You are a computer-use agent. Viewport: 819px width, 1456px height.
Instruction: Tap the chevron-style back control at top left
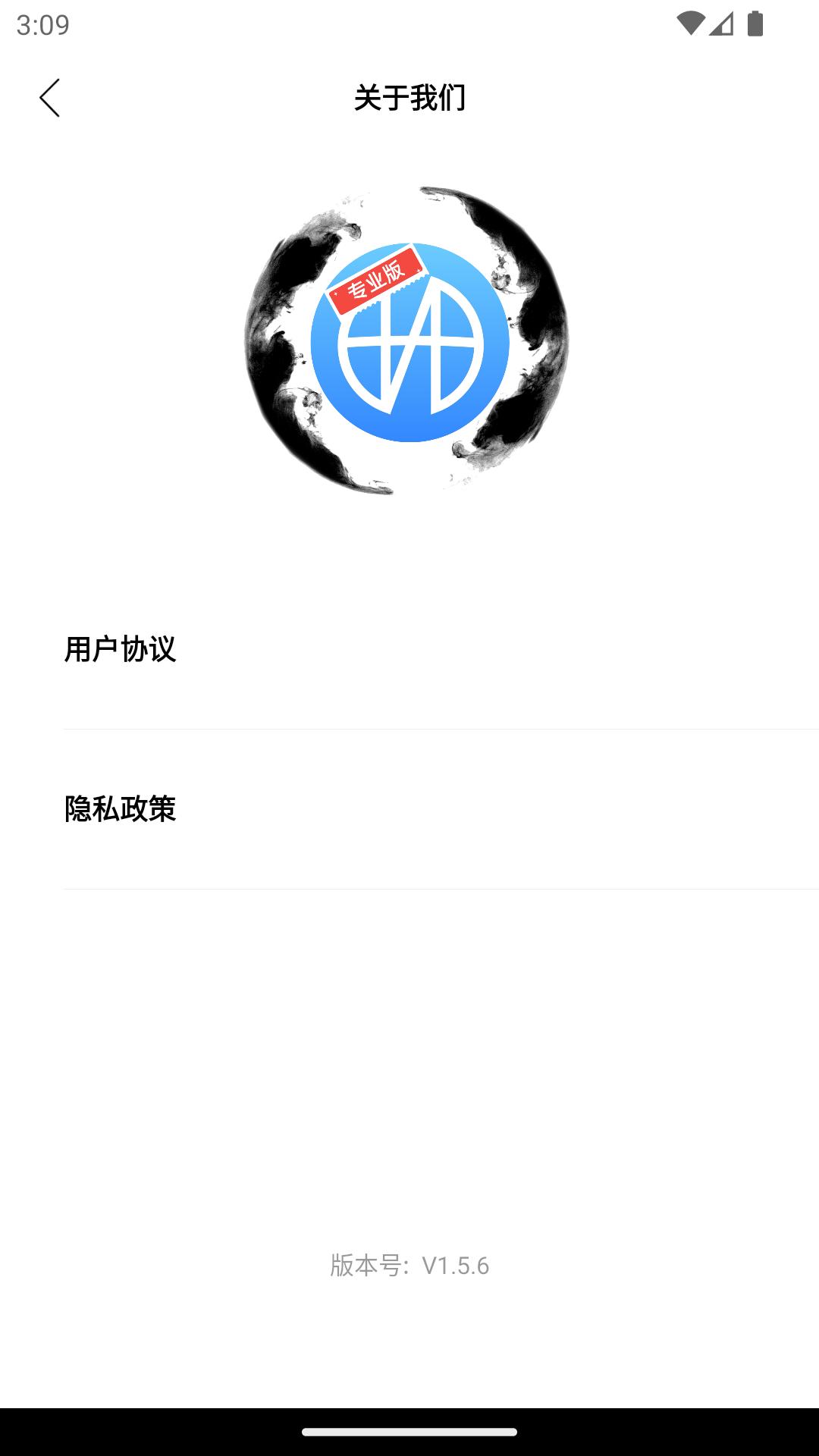(x=50, y=99)
